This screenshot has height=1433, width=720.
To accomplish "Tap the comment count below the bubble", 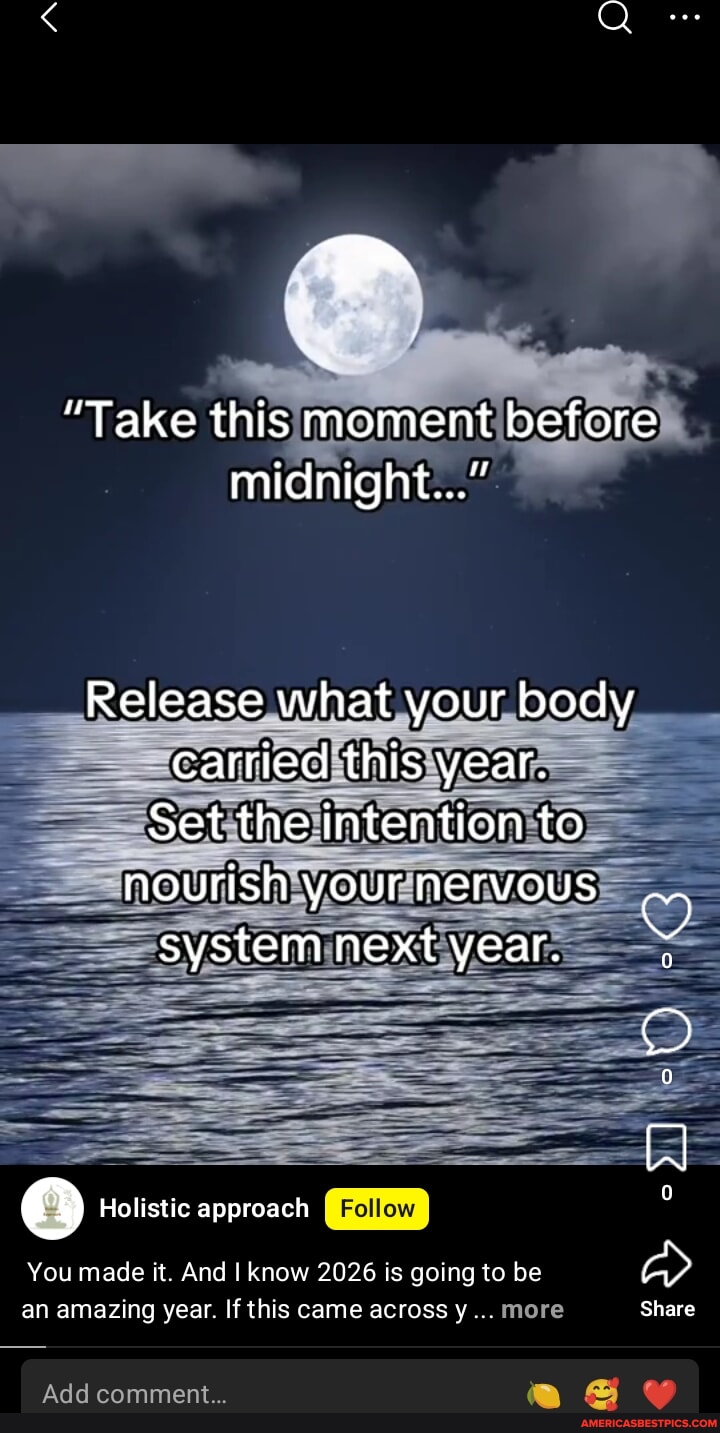I will click(665, 1079).
